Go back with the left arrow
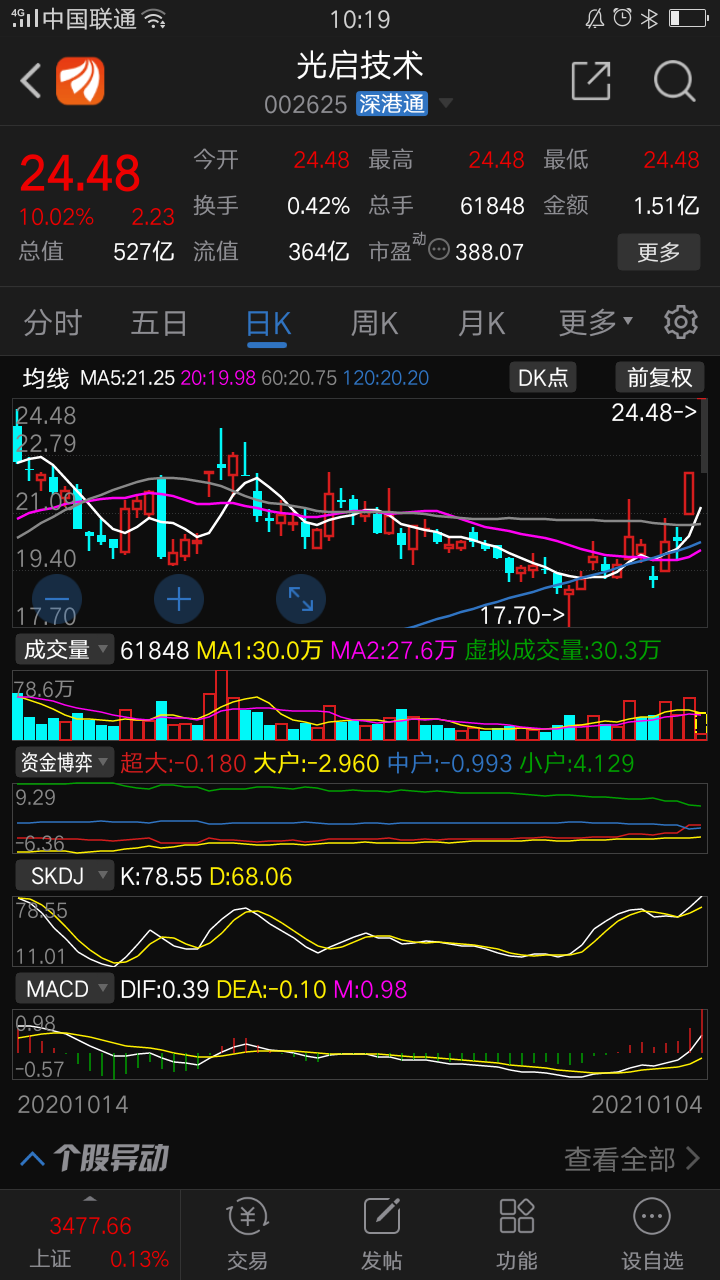Image resolution: width=720 pixels, height=1280 pixels. [x=28, y=81]
